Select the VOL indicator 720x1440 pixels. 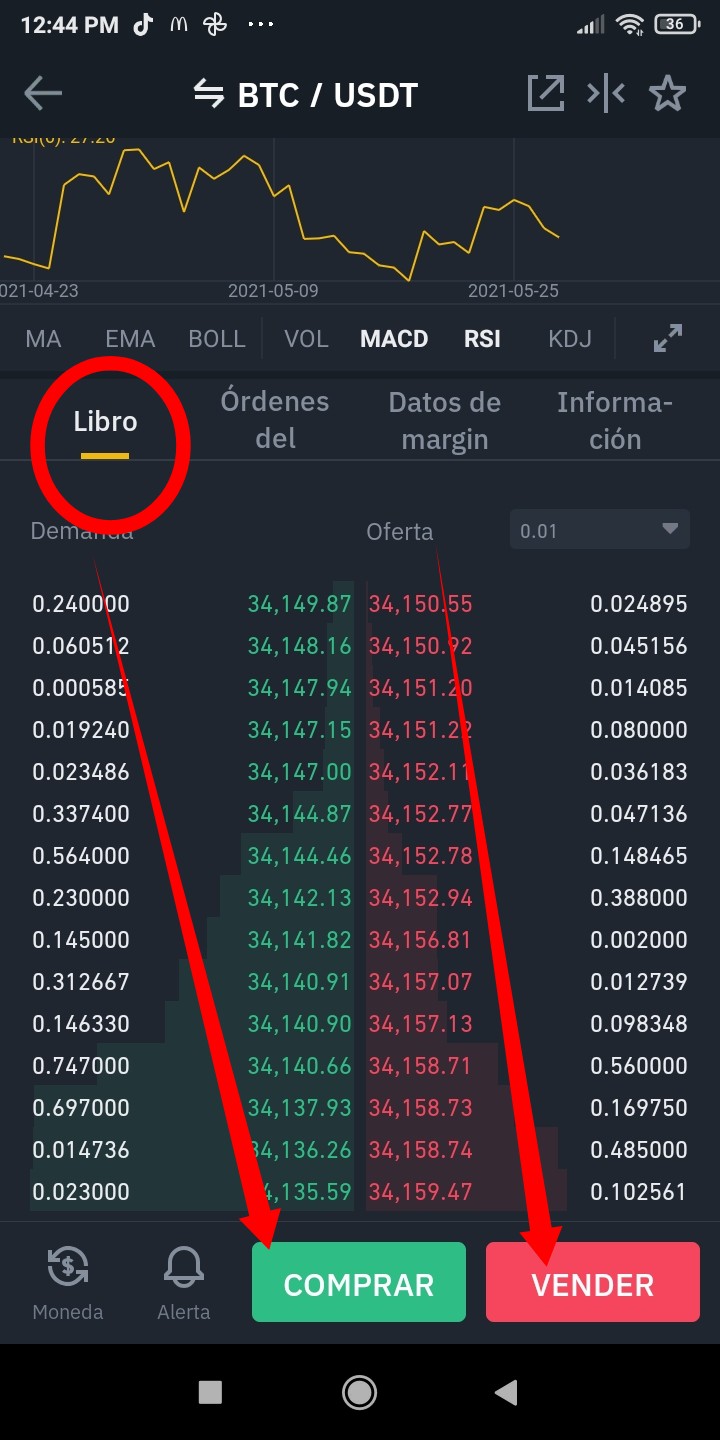coord(306,338)
